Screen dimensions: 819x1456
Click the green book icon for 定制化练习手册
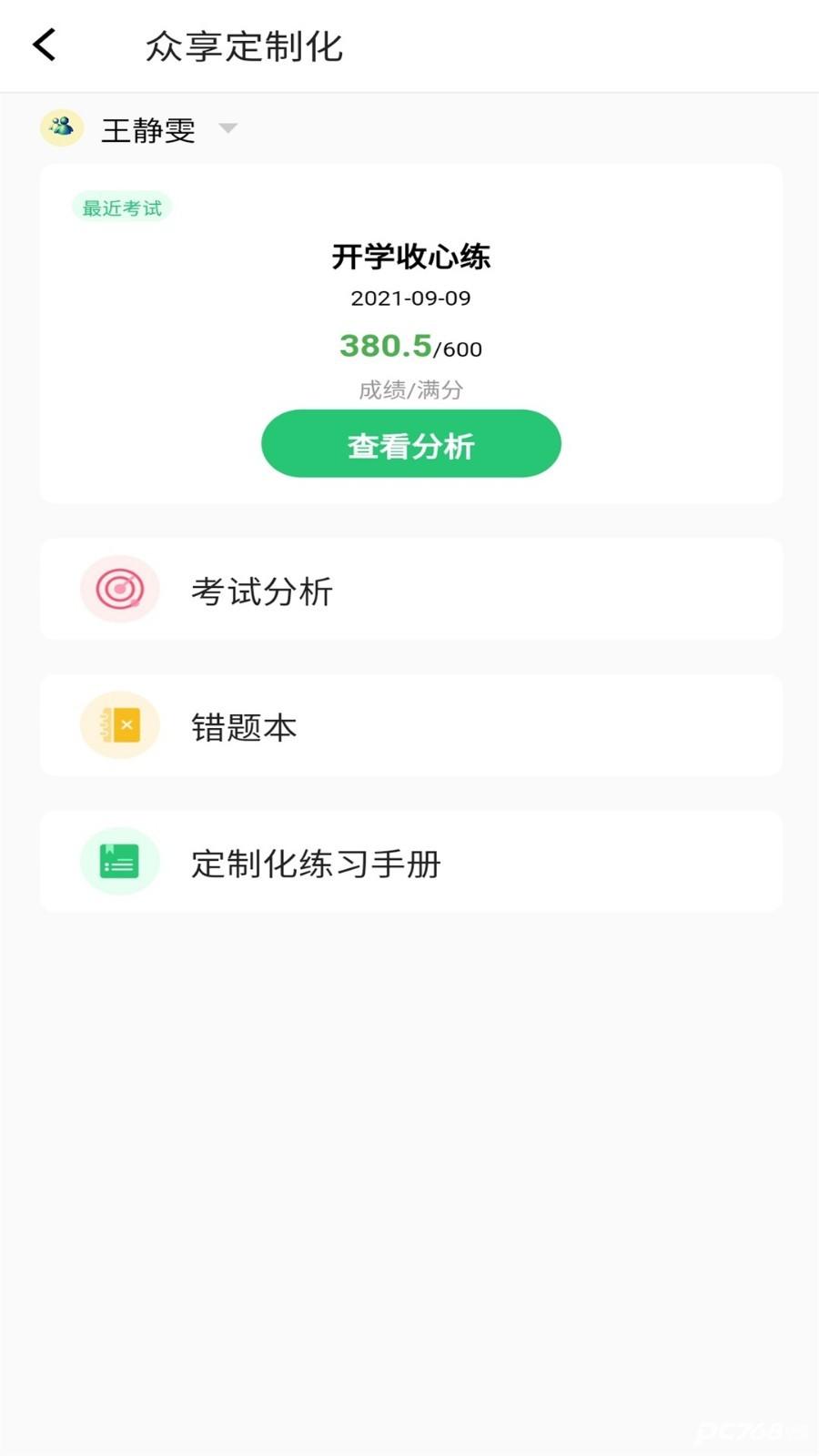pyautogui.click(x=119, y=861)
